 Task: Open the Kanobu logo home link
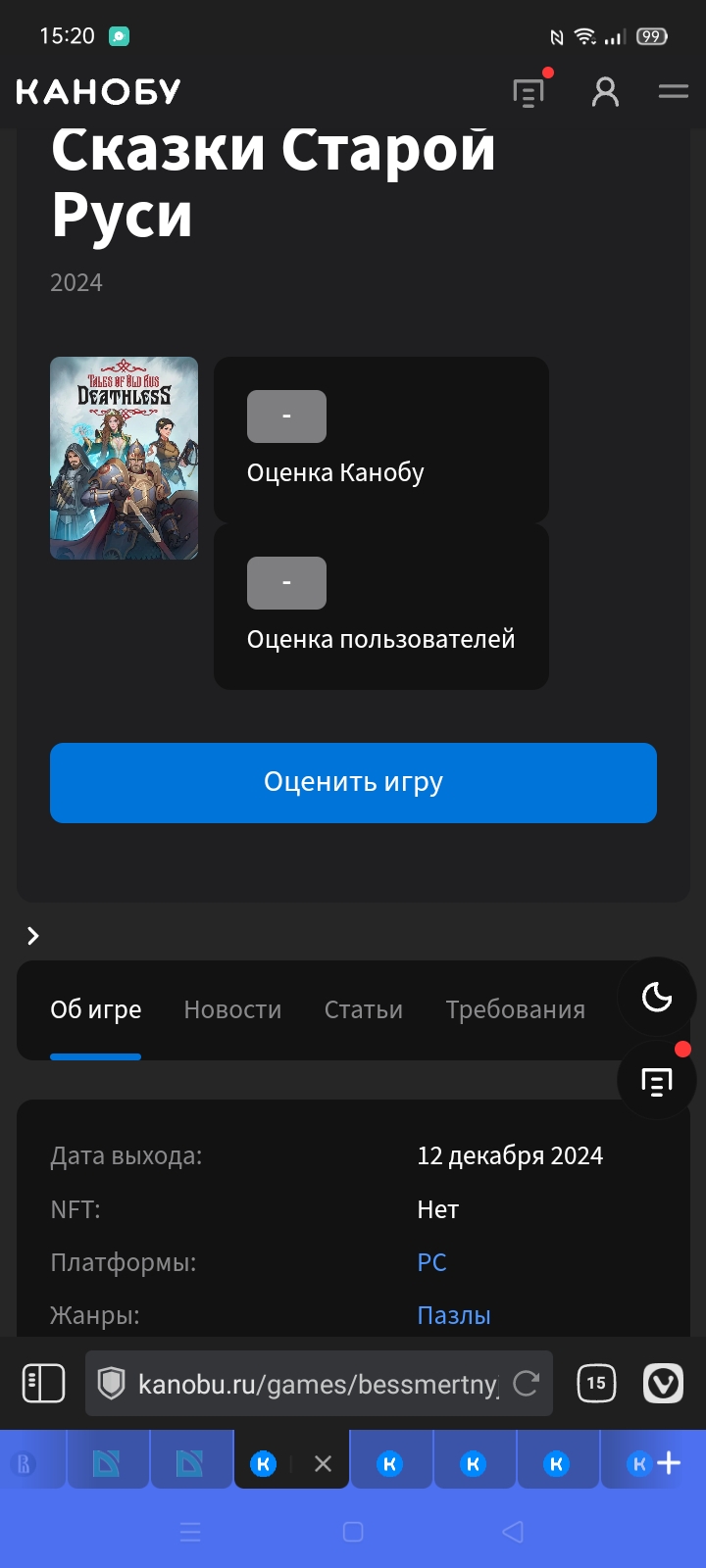[x=98, y=92]
